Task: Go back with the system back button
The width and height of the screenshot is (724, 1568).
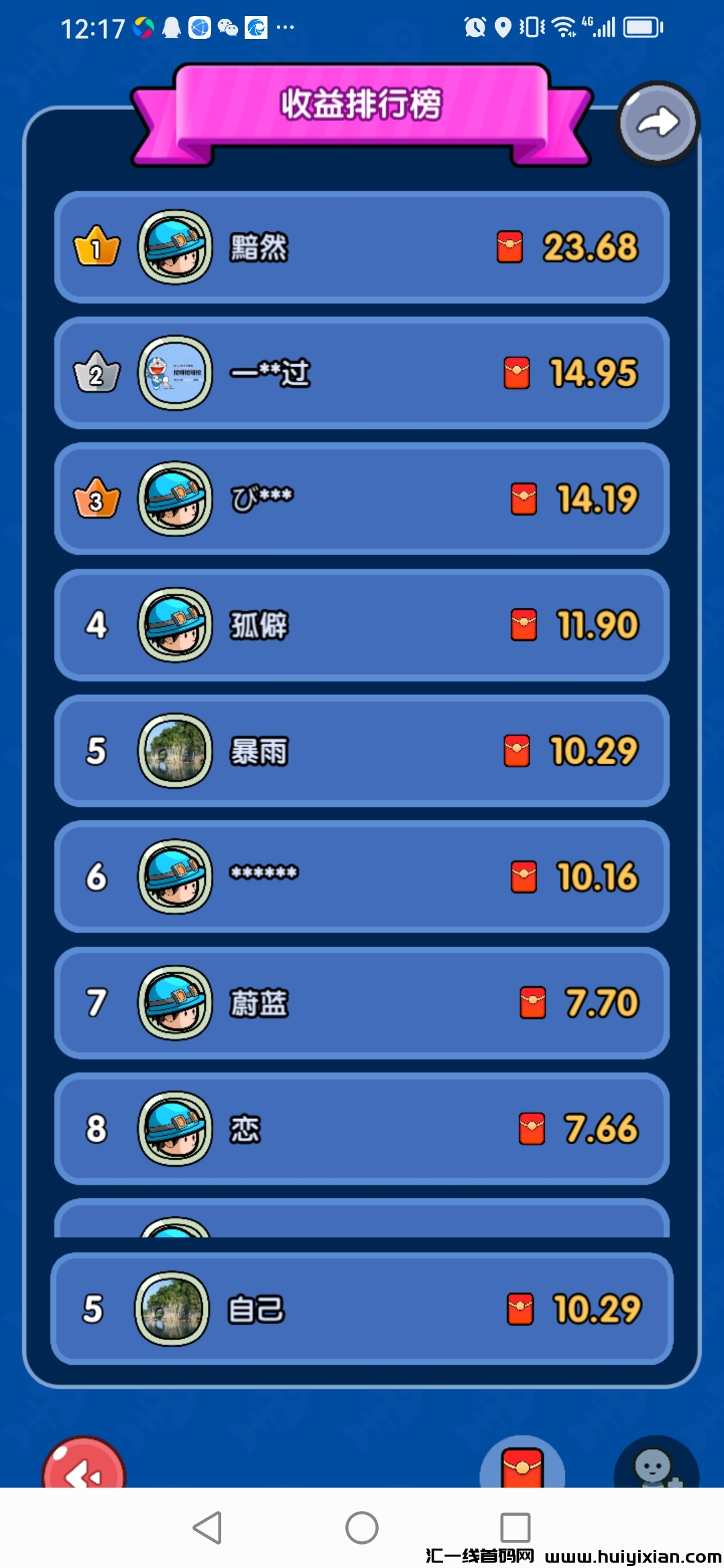Action: pos(208,1528)
